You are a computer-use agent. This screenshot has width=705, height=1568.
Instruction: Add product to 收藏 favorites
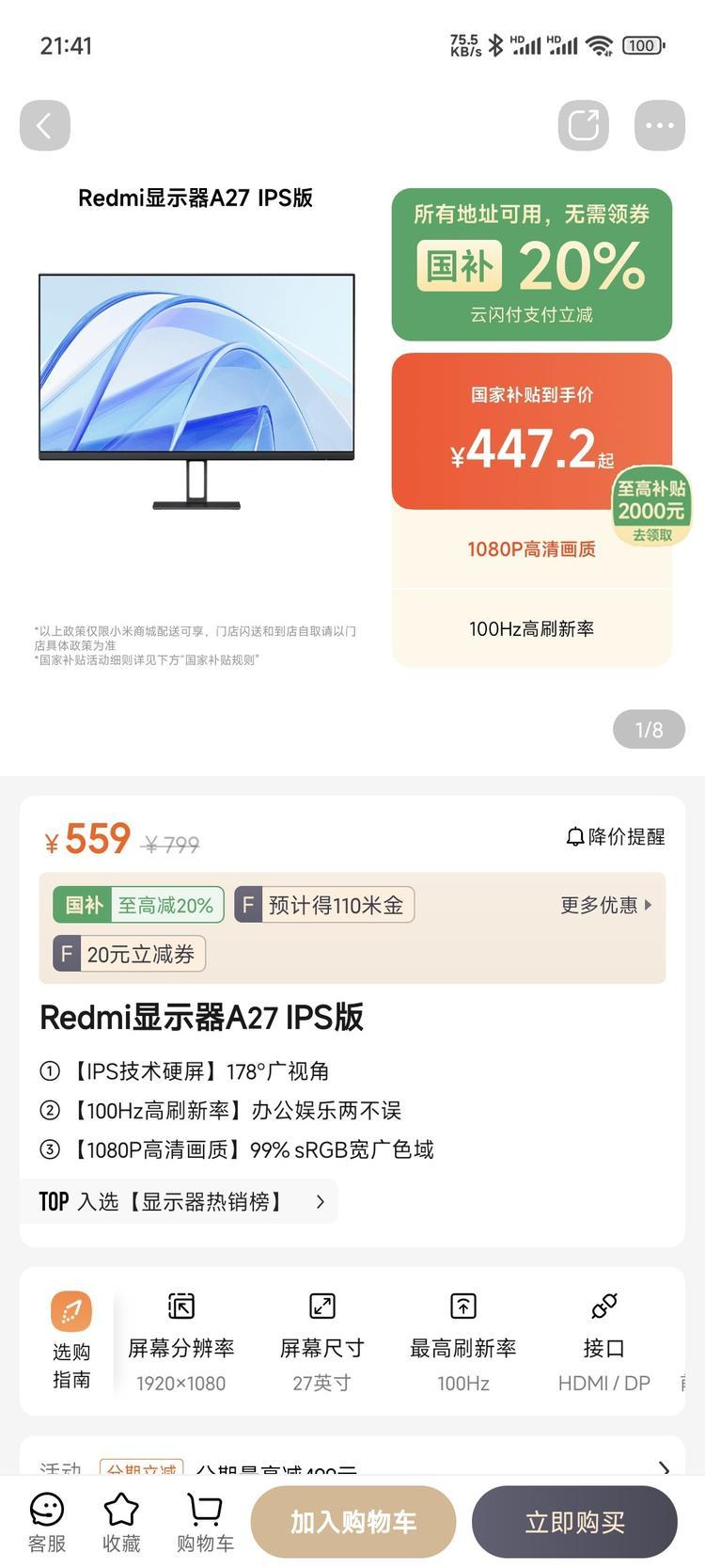tap(121, 1521)
